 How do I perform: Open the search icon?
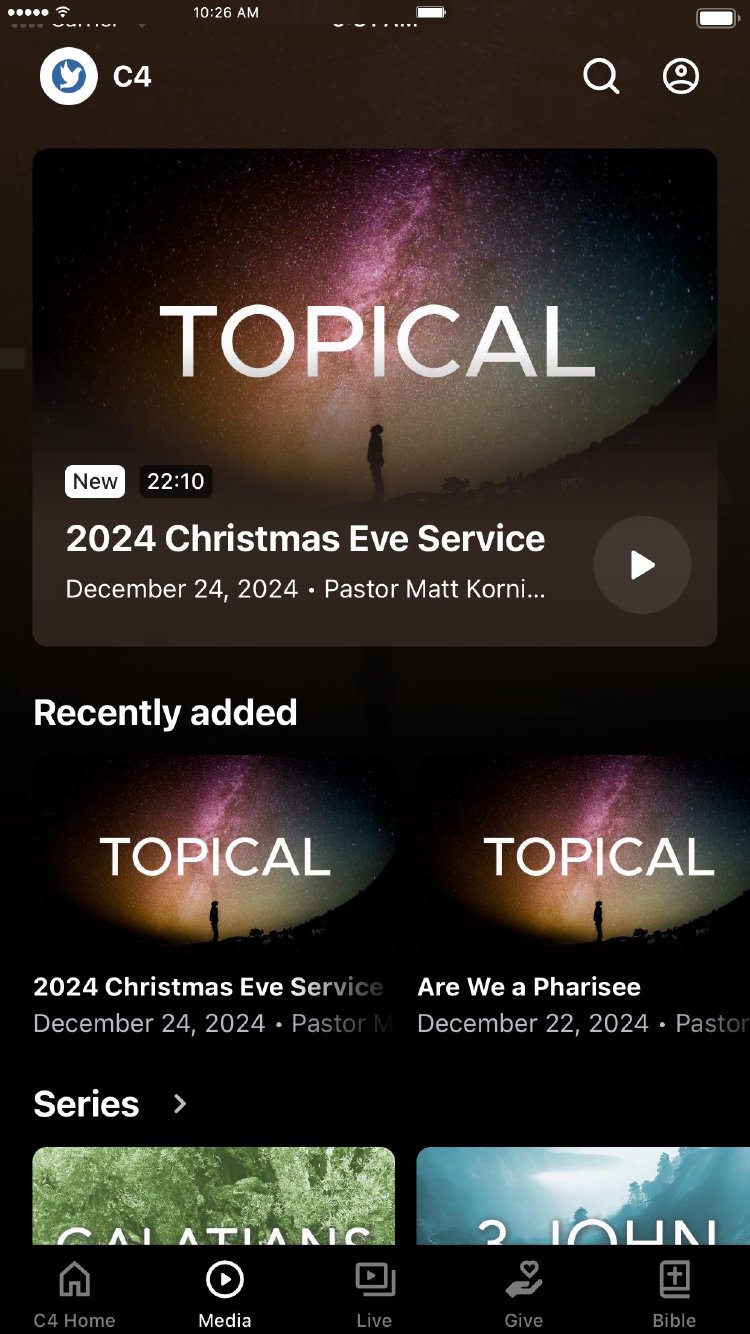601,76
